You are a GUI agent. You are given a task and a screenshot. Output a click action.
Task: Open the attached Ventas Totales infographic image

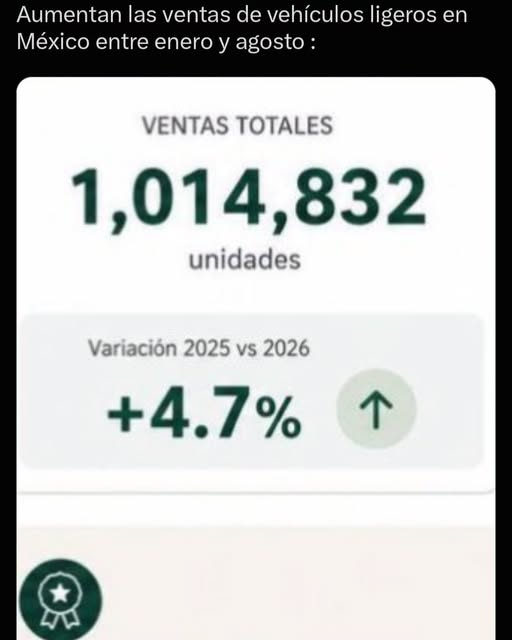[x=256, y=358]
